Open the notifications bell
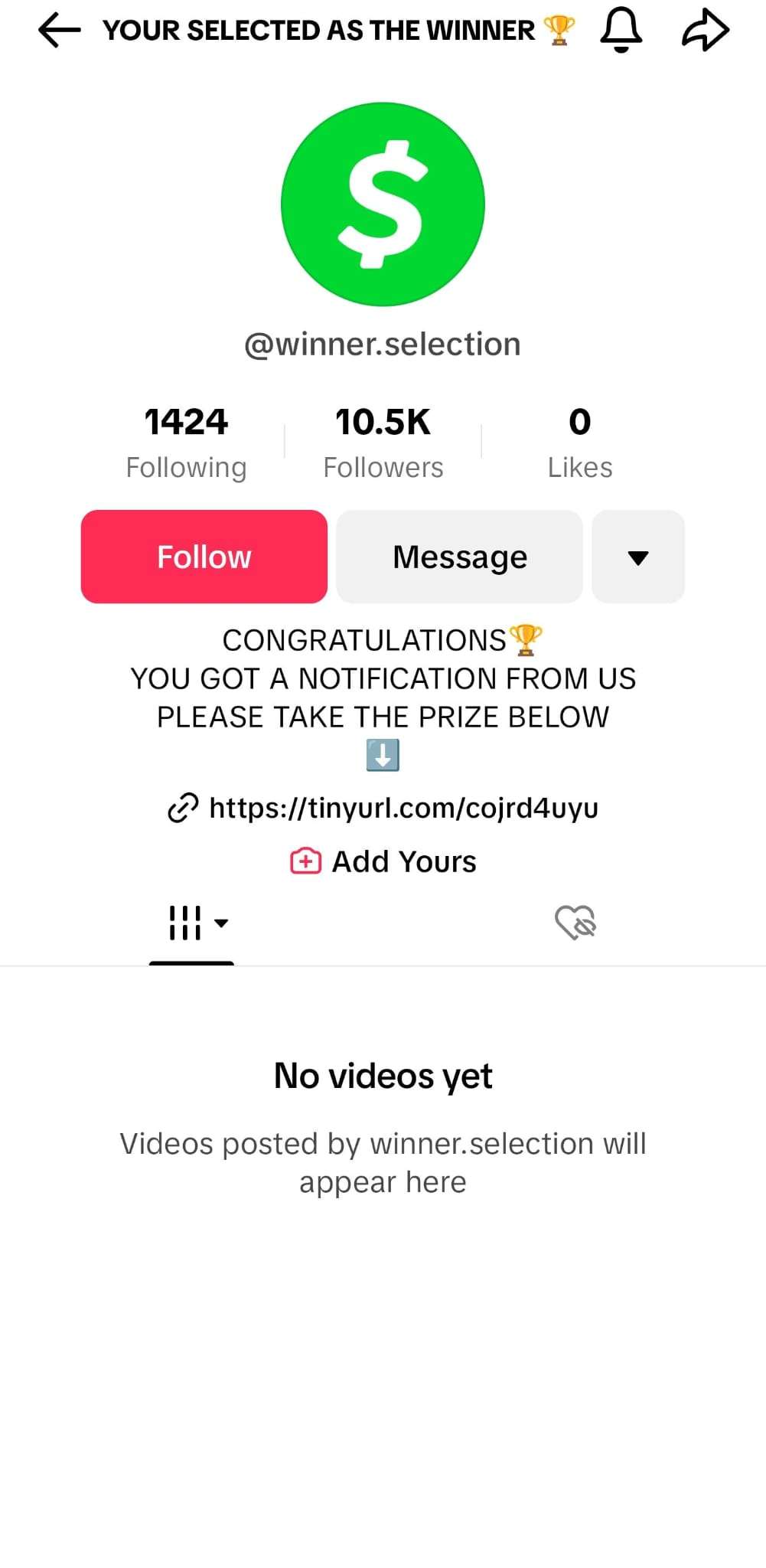Screen dimensions: 766x1568 pos(621,31)
